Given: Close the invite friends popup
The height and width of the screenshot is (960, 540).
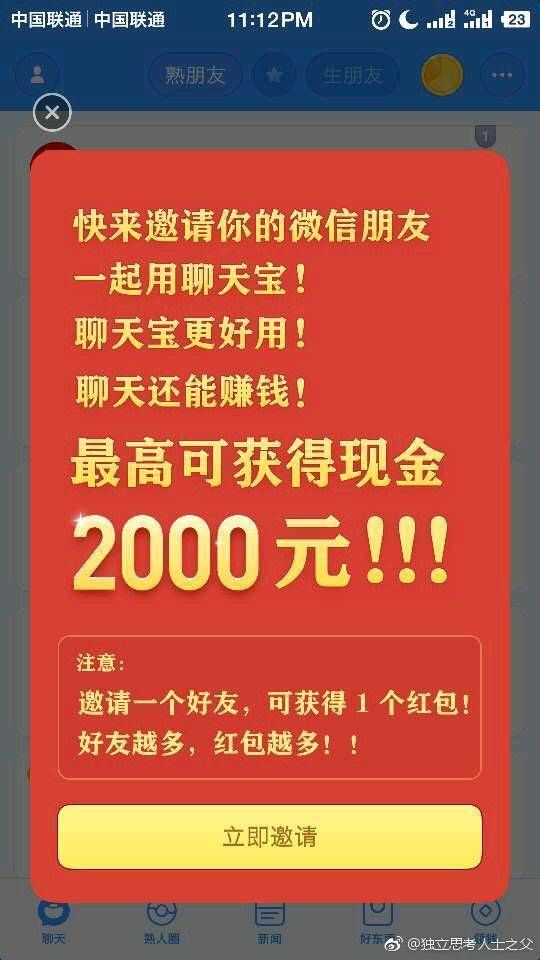Looking at the screenshot, I should [x=52, y=113].
